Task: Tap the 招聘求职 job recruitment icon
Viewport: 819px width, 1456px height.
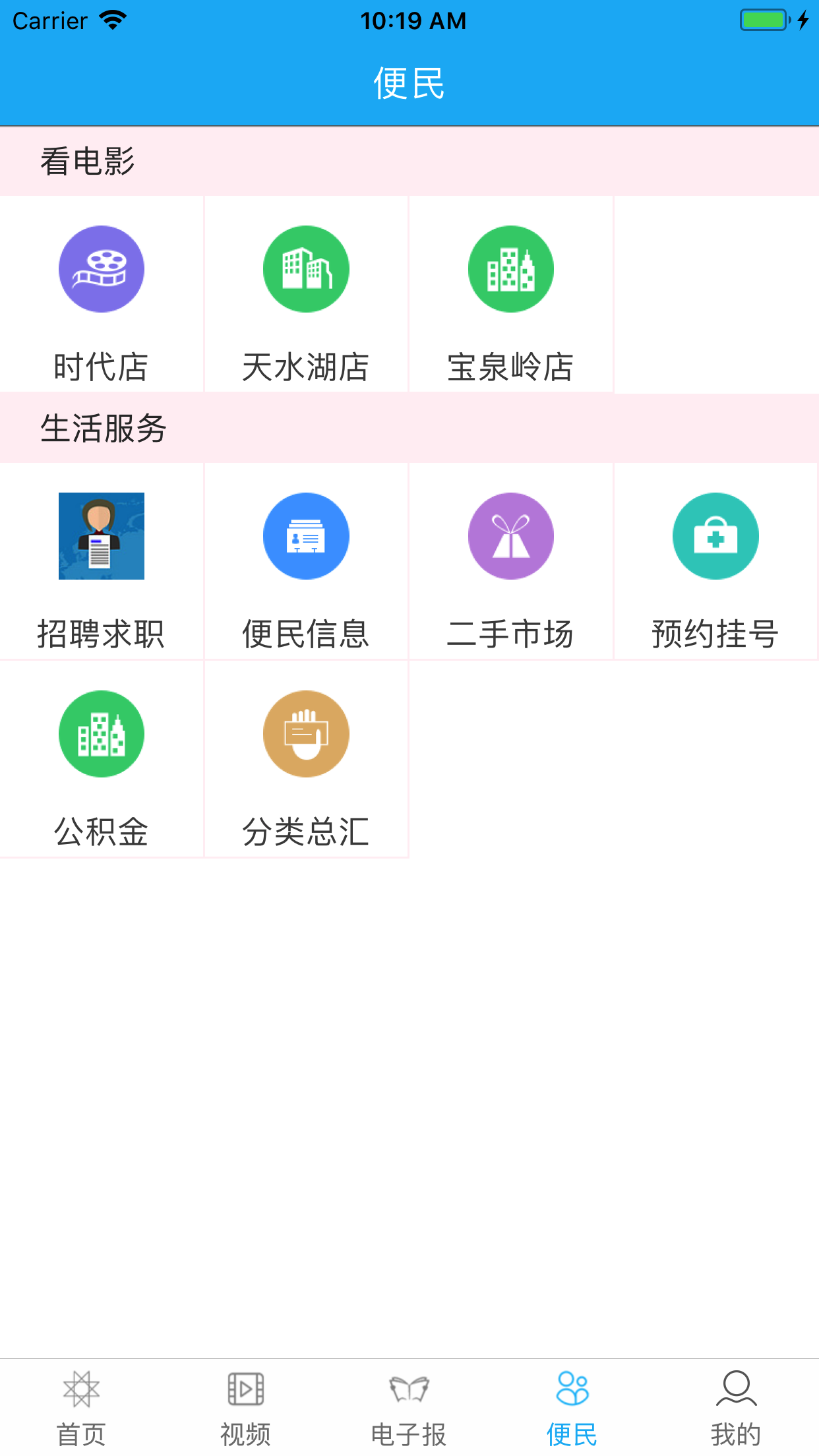Action: (101, 536)
